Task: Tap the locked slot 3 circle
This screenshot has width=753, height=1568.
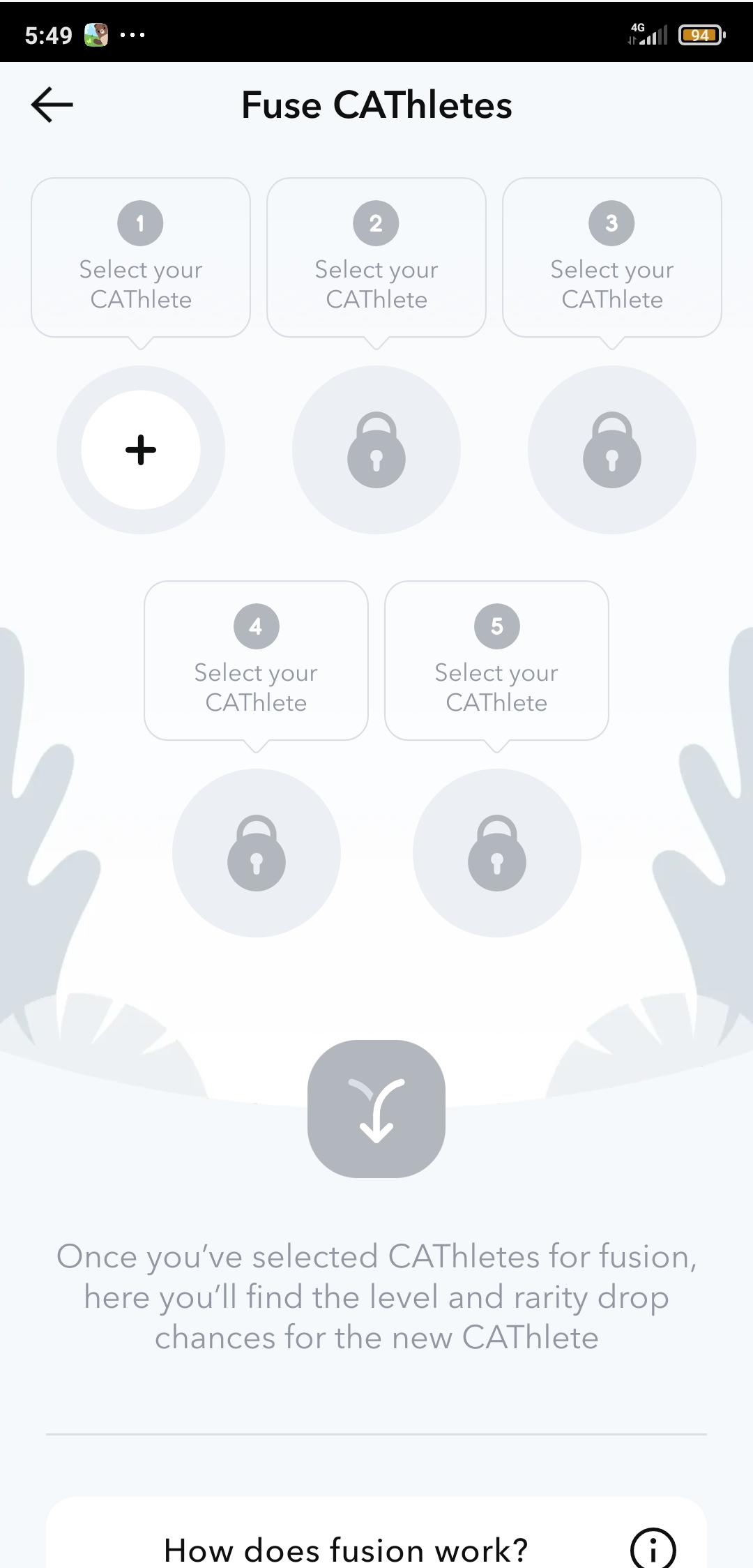Action: [612, 450]
